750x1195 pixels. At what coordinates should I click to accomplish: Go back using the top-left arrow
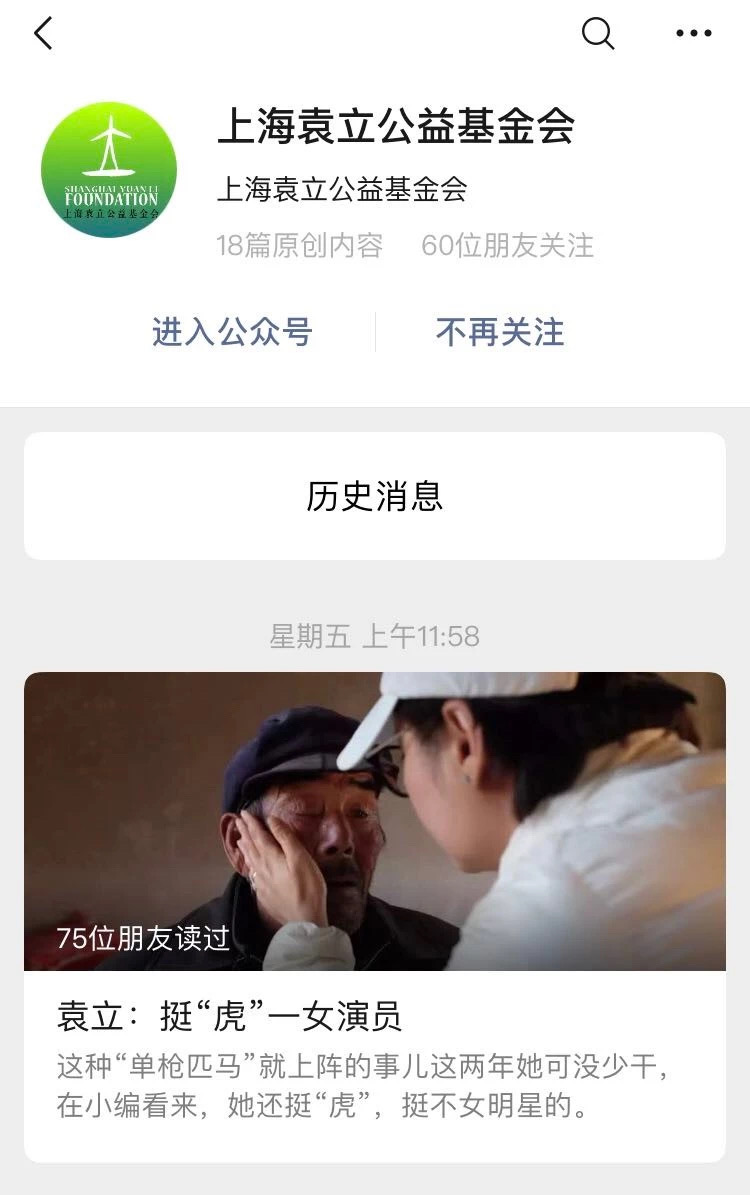point(43,34)
